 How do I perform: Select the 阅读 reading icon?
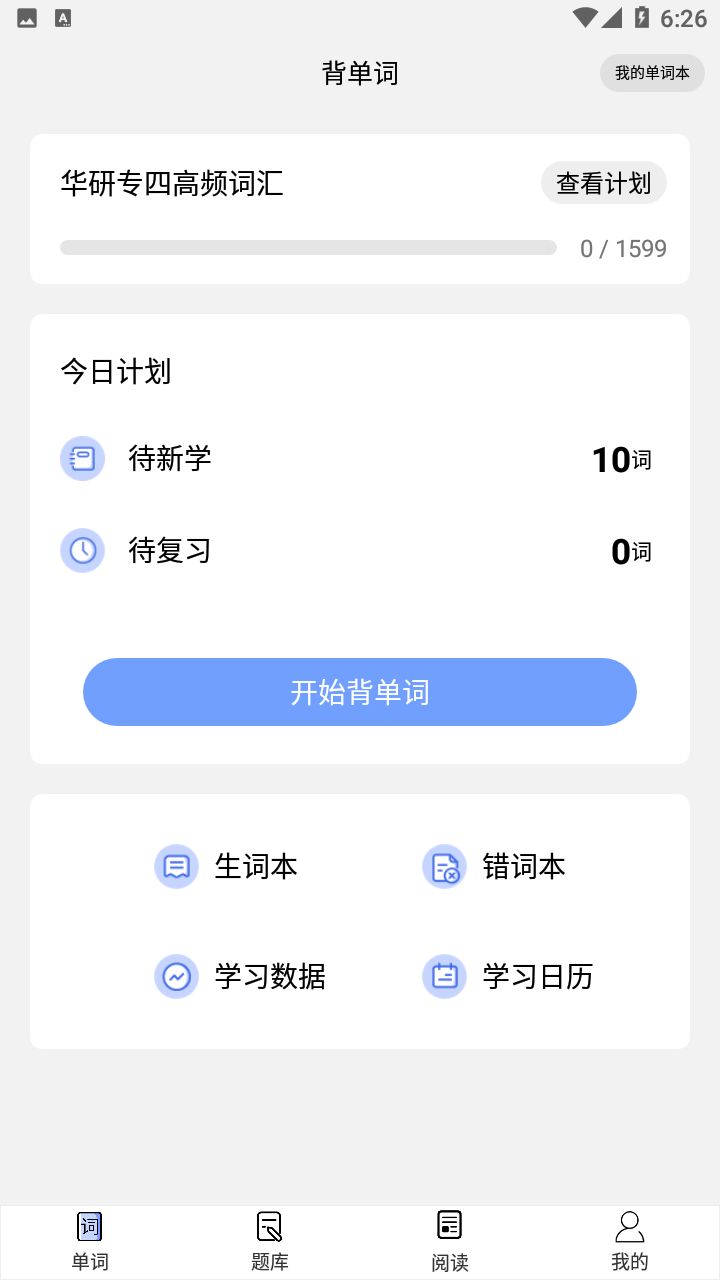449,1225
